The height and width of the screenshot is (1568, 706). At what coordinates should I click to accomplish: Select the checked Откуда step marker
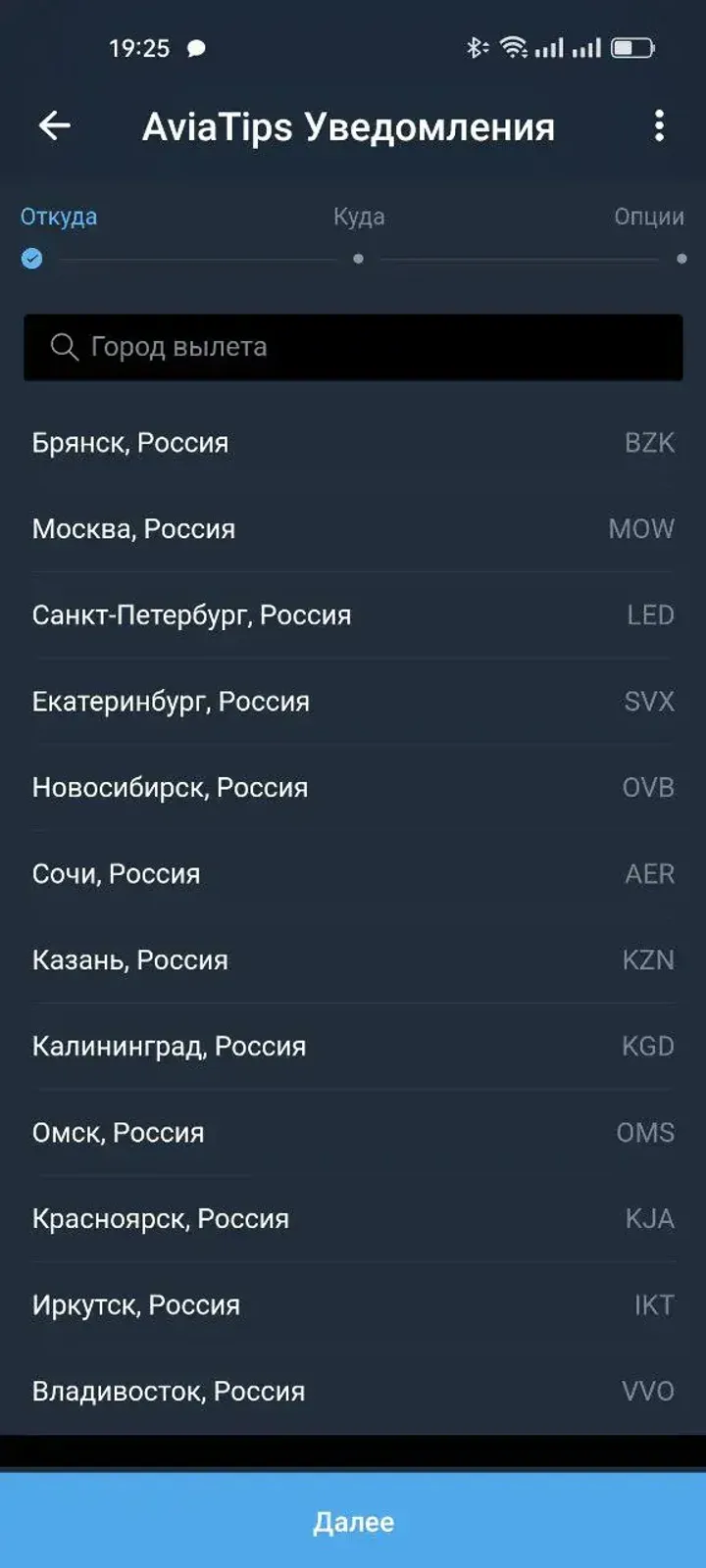tap(31, 259)
